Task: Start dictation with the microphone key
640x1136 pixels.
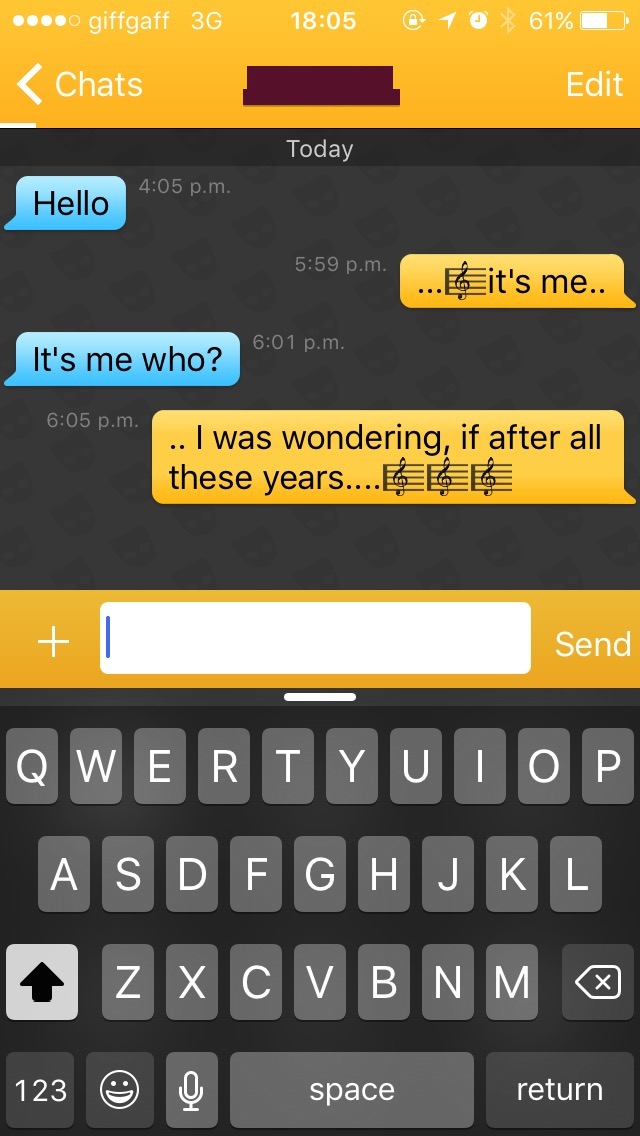Action: point(192,1089)
